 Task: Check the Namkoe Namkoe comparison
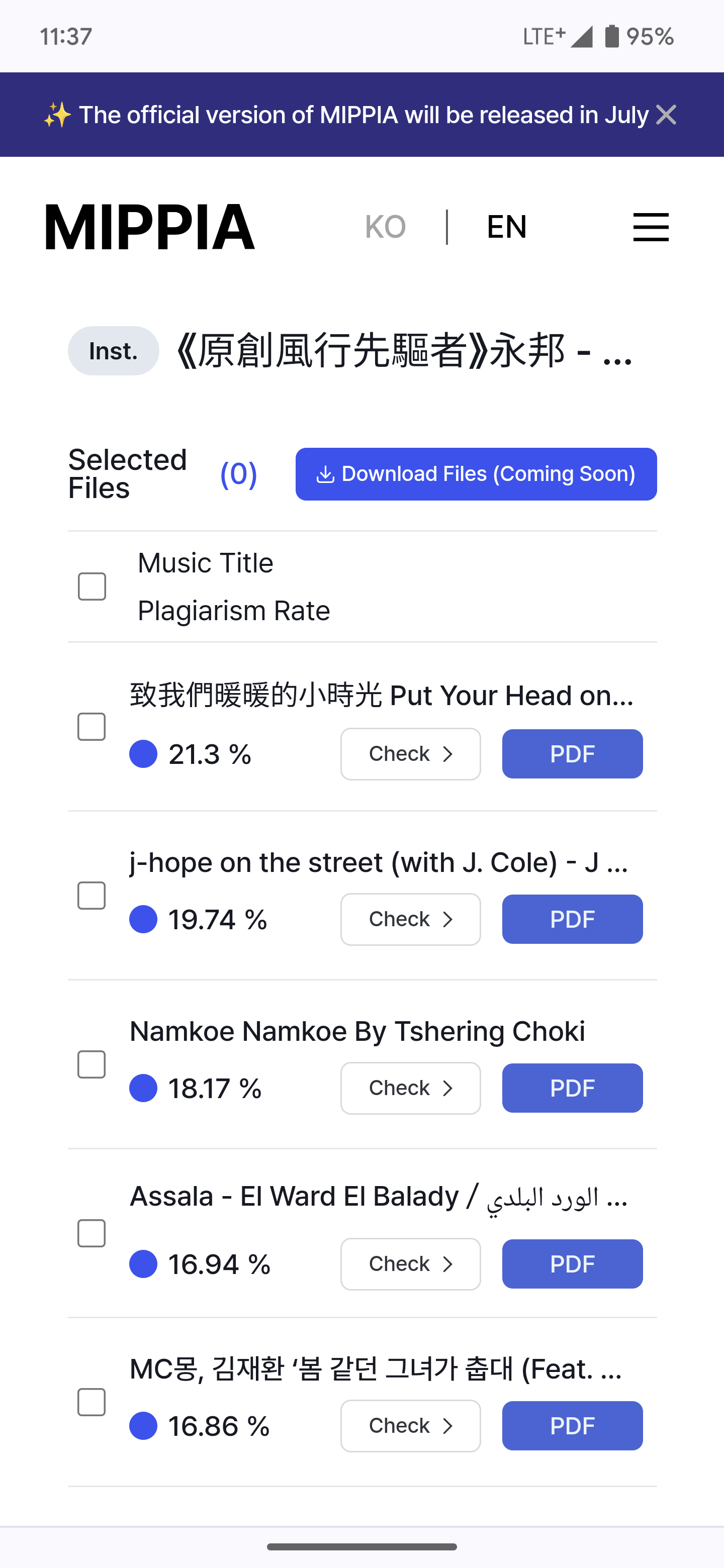pyautogui.click(x=410, y=1088)
